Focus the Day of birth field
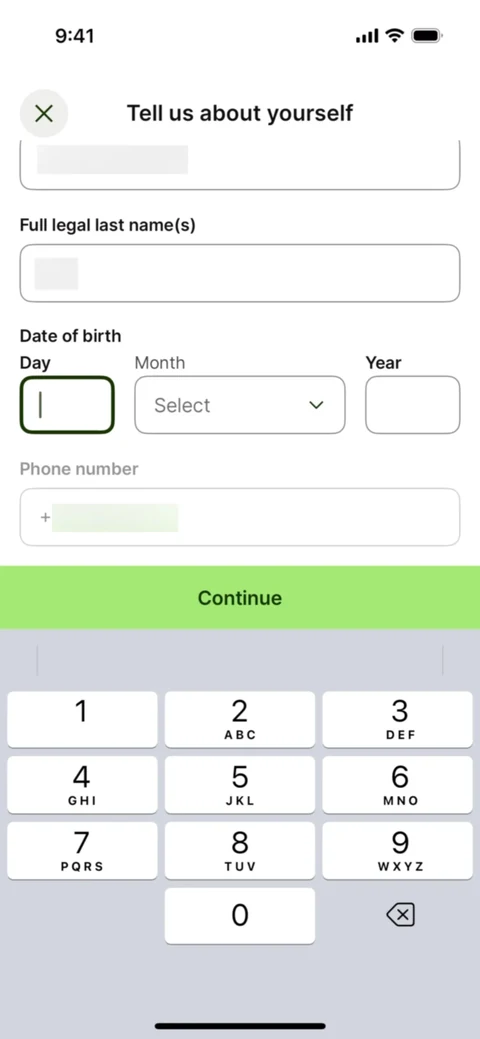Viewport: 480px width, 1039px height. [67, 405]
